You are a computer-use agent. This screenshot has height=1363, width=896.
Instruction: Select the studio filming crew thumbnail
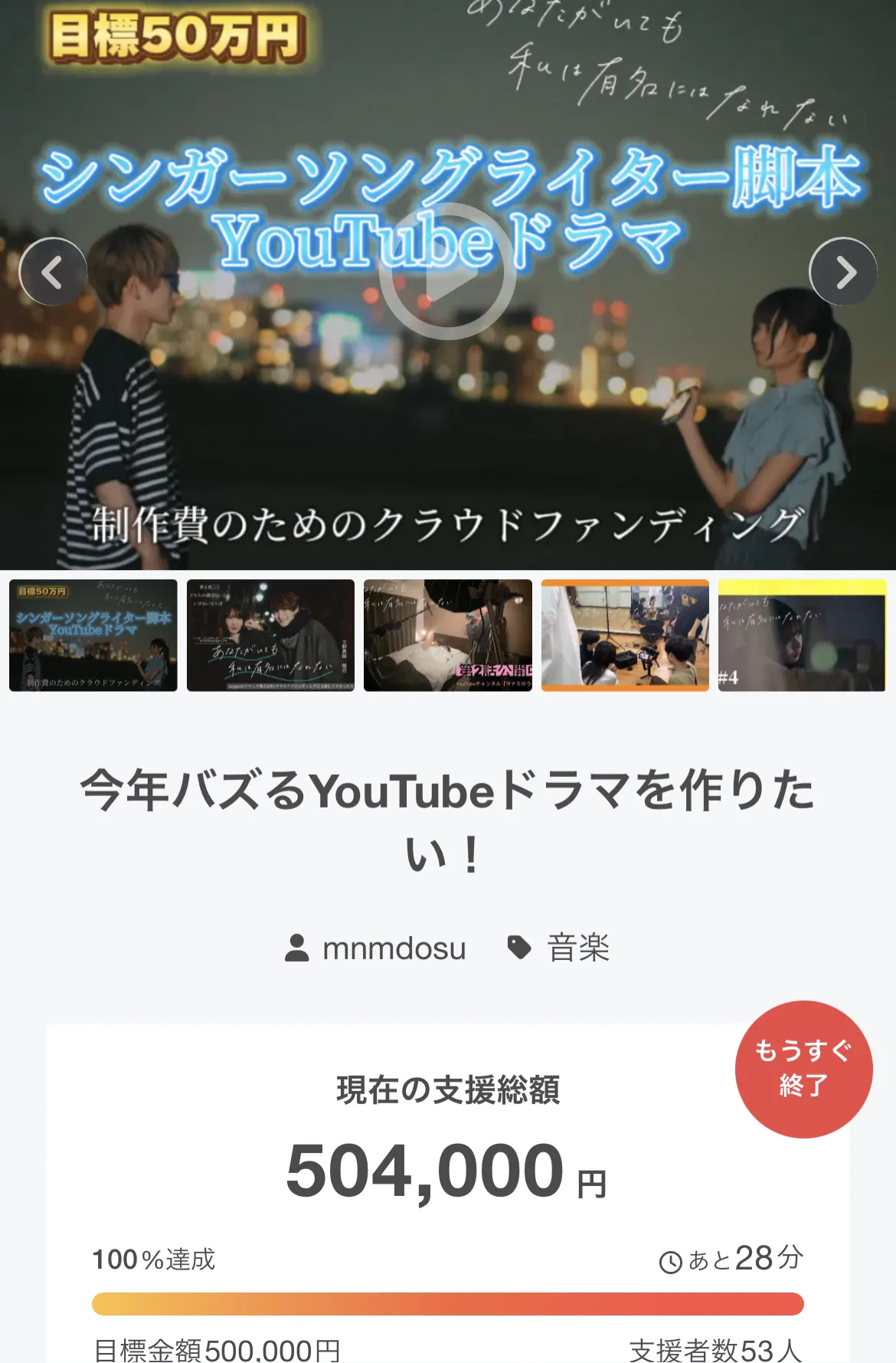coord(625,635)
